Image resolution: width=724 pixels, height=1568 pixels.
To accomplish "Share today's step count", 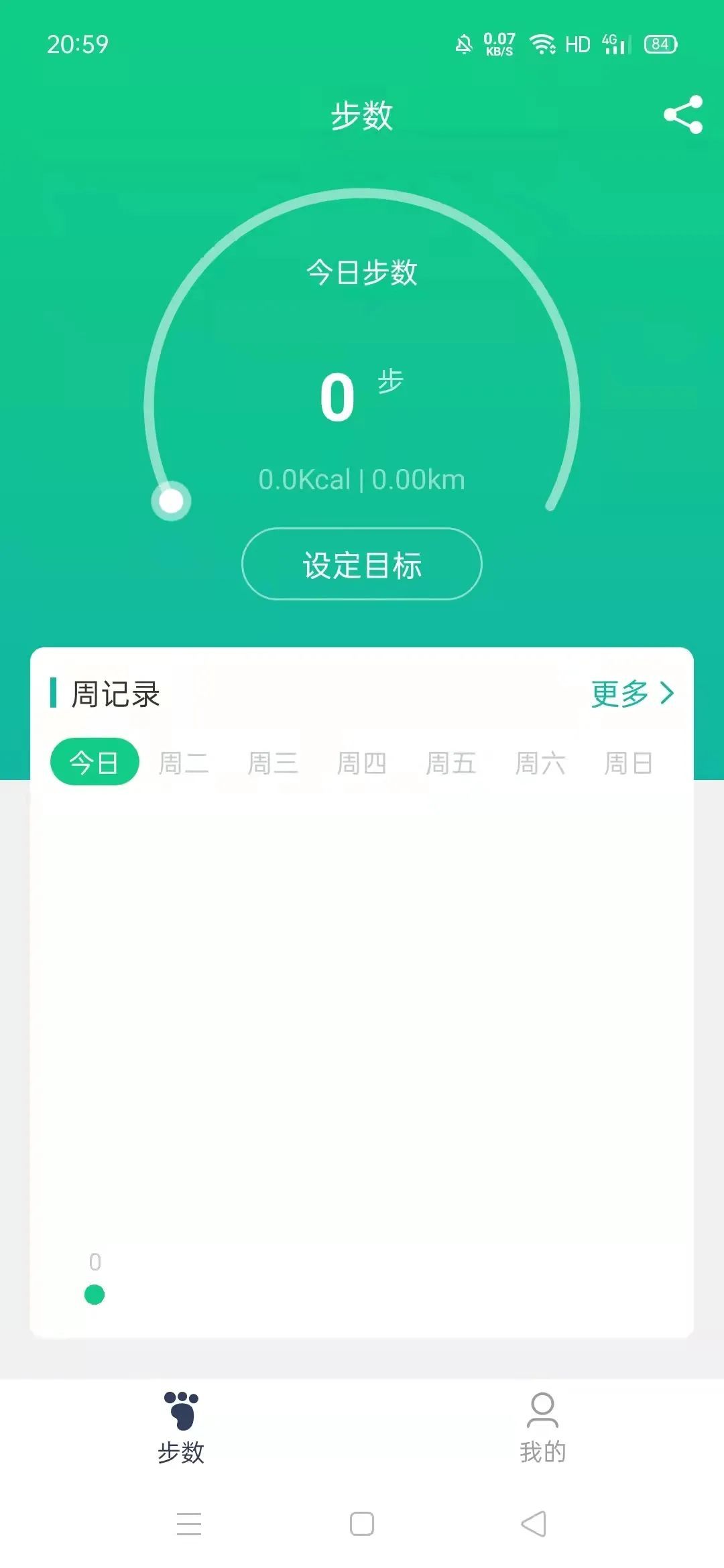I will pyautogui.click(x=683, y=115).
